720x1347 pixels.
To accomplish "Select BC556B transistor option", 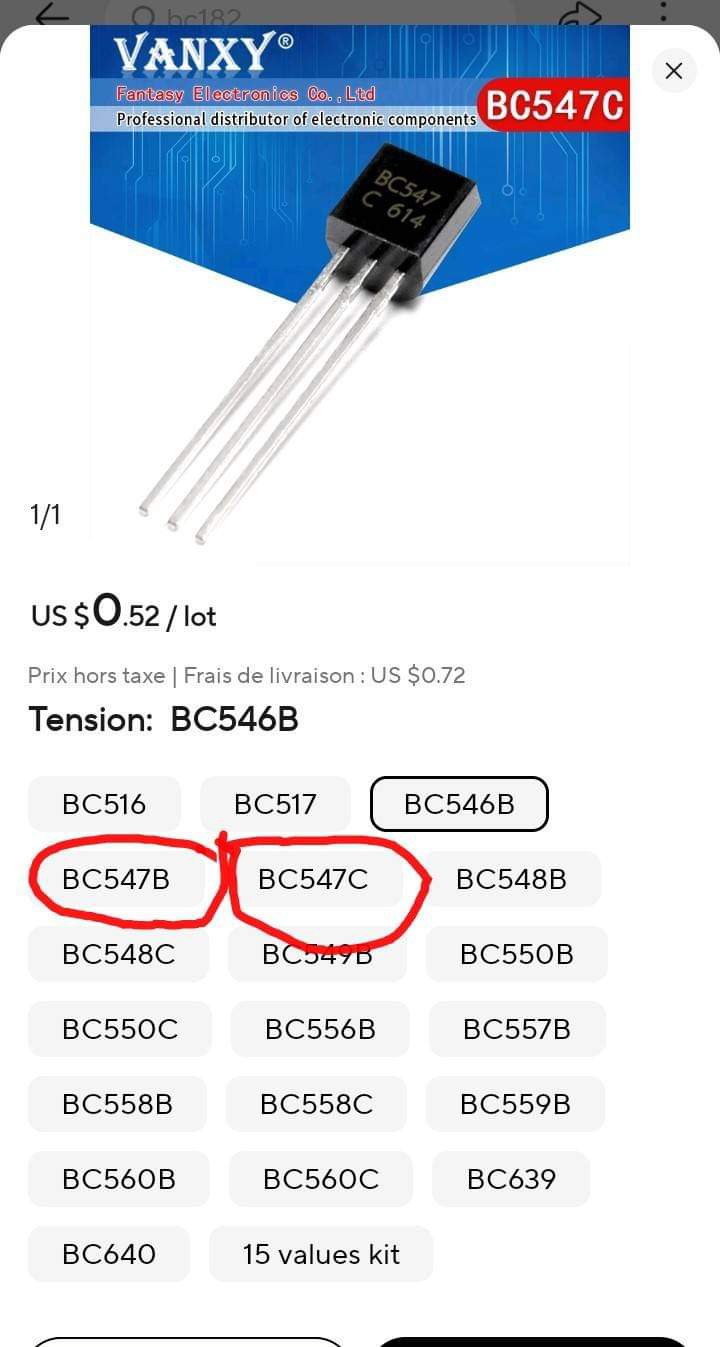I will pyautogui.click(x=320, y=1029).
